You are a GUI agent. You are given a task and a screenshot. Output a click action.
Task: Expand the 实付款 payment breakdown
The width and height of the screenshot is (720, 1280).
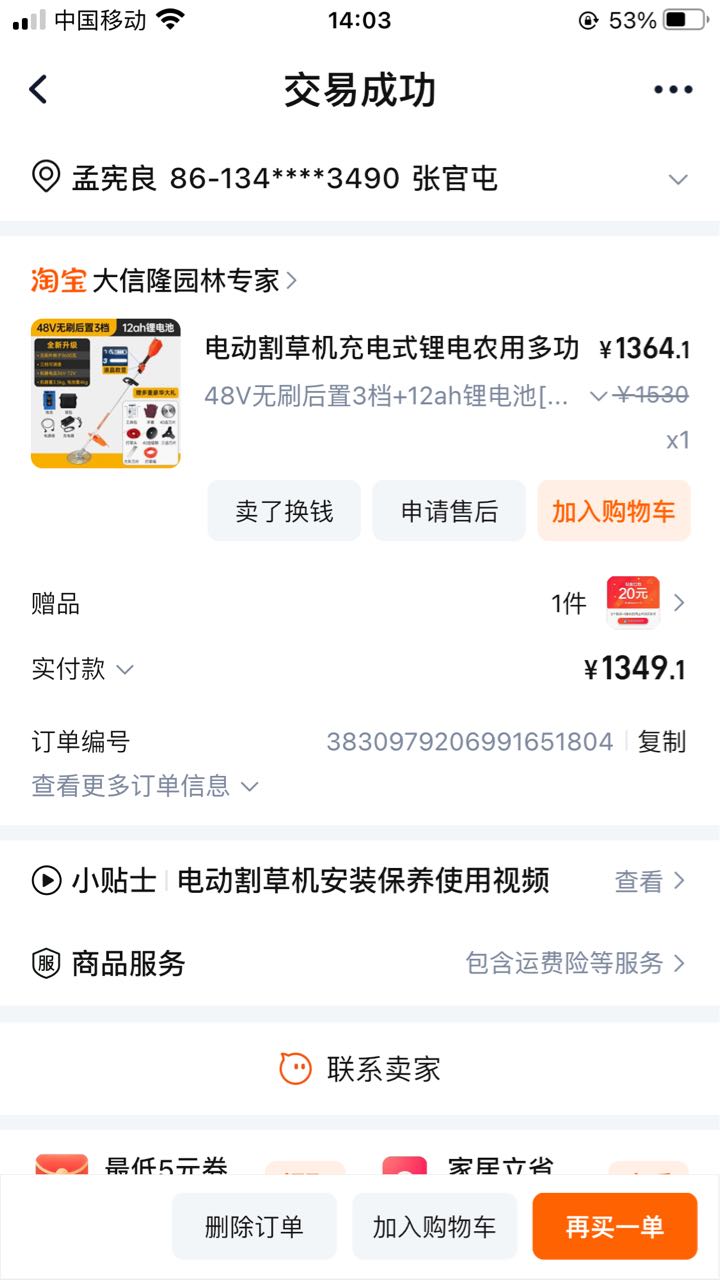pos(82,669)
